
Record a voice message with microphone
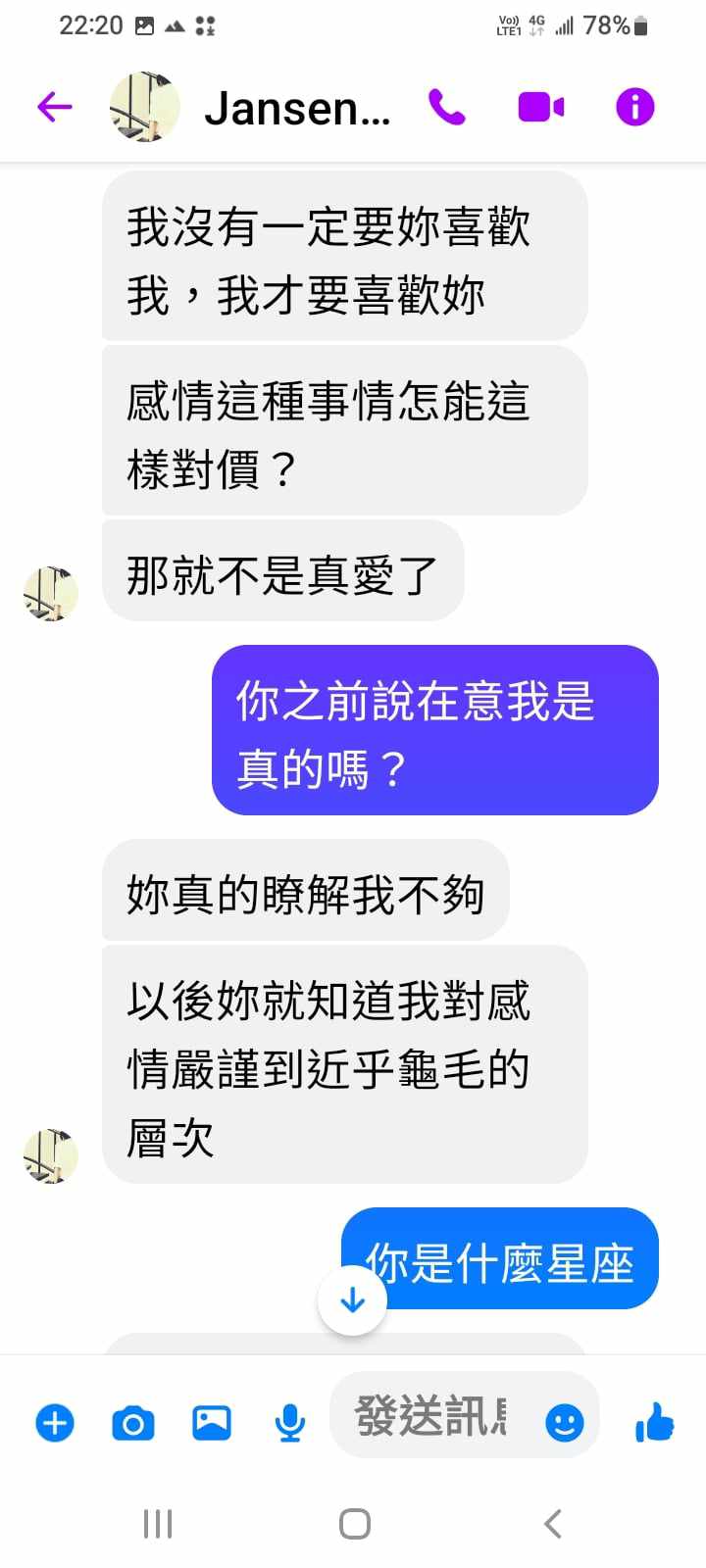289,1422
